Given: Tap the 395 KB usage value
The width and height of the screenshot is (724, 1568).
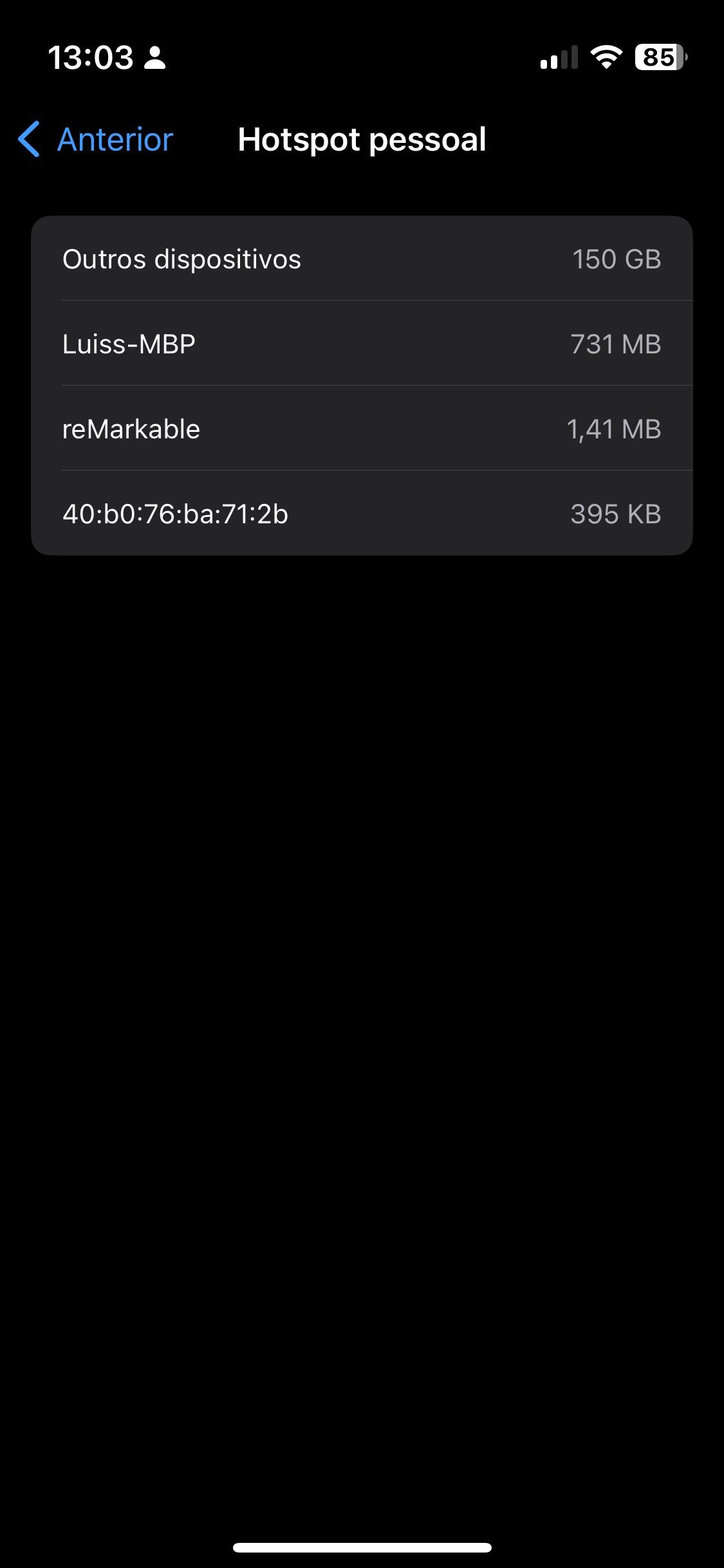Looking at the screenshot, I should [x=615, y=514].
